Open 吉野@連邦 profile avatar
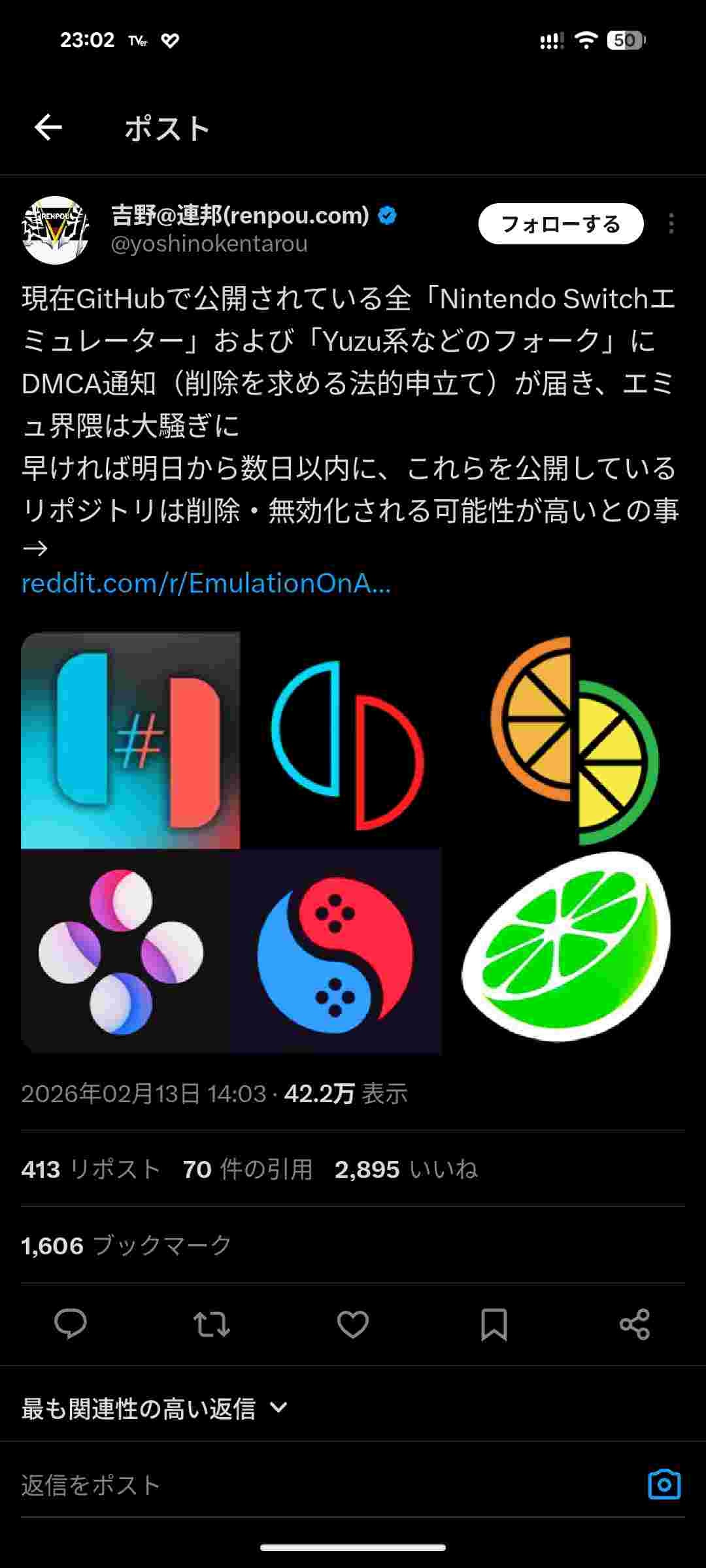 coord(56,230)
